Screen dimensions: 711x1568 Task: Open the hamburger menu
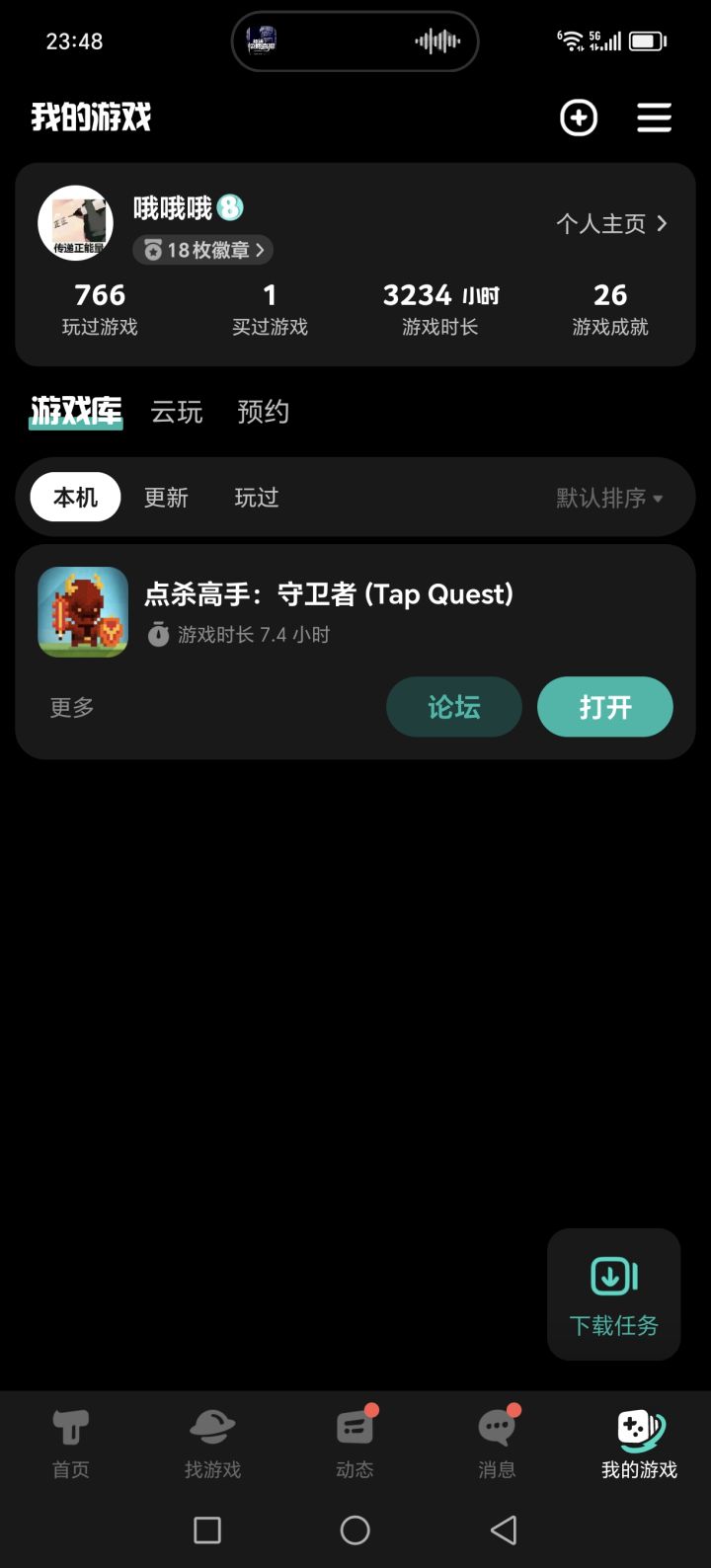pyautogui.click(x=654, y=118)
